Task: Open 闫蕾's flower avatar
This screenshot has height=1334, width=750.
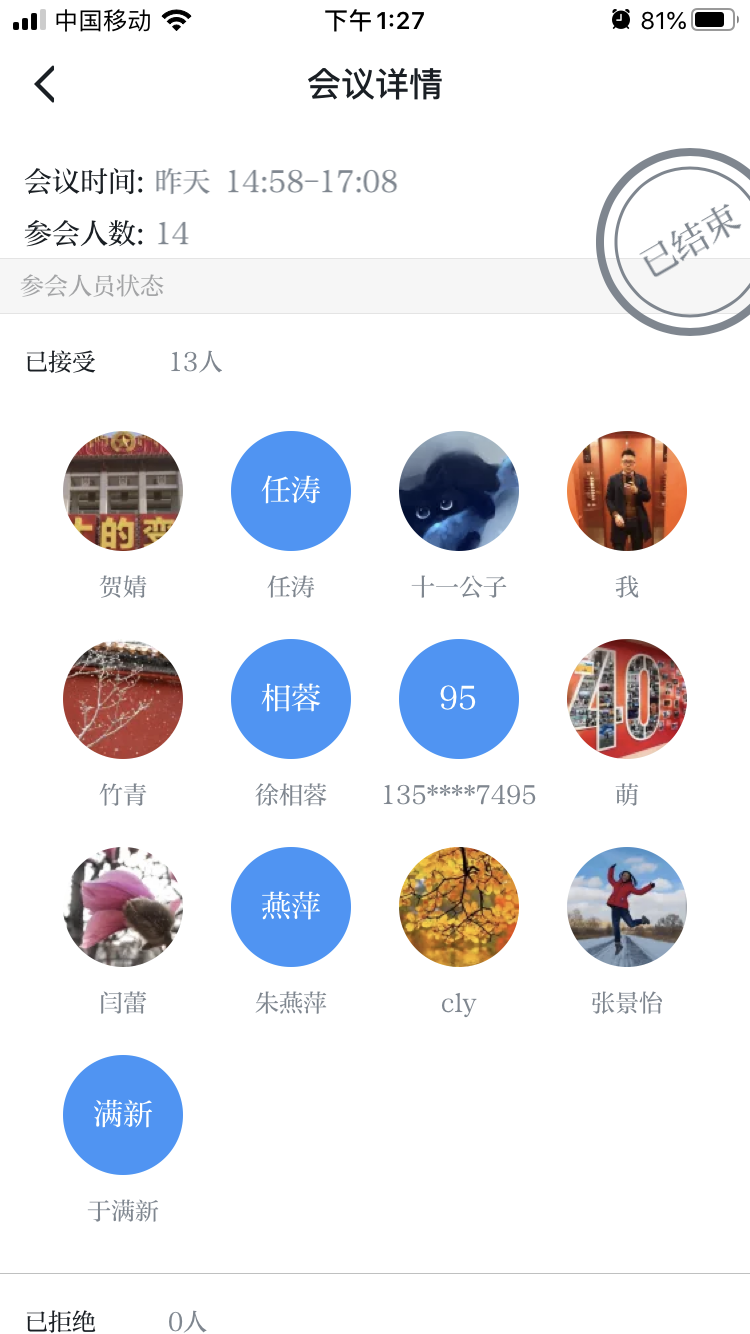Action: click(123, 907)
